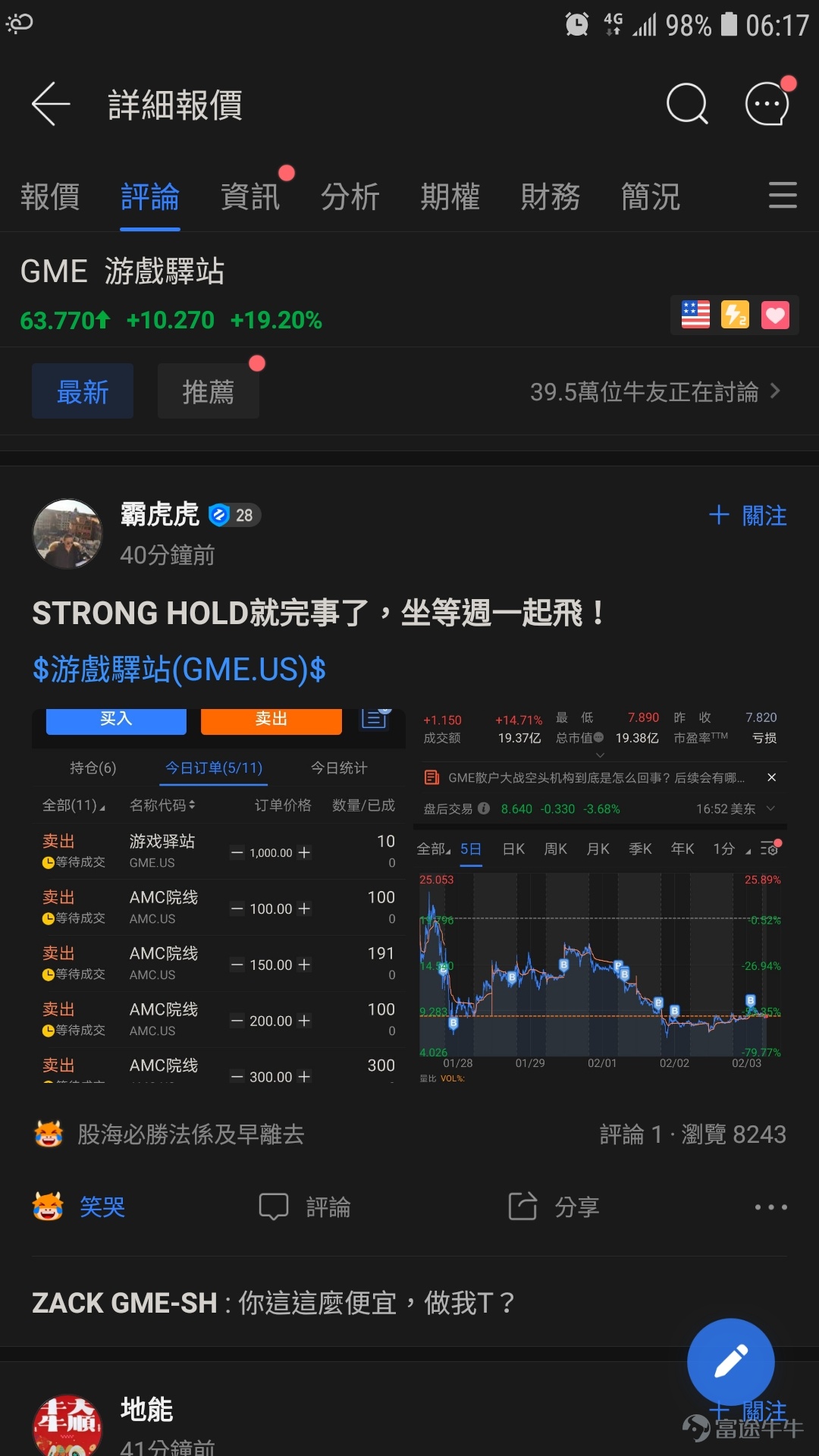The image size is (819, 1456).
Task: Select the 最新 filter chip
Action: tap(83, 391)
